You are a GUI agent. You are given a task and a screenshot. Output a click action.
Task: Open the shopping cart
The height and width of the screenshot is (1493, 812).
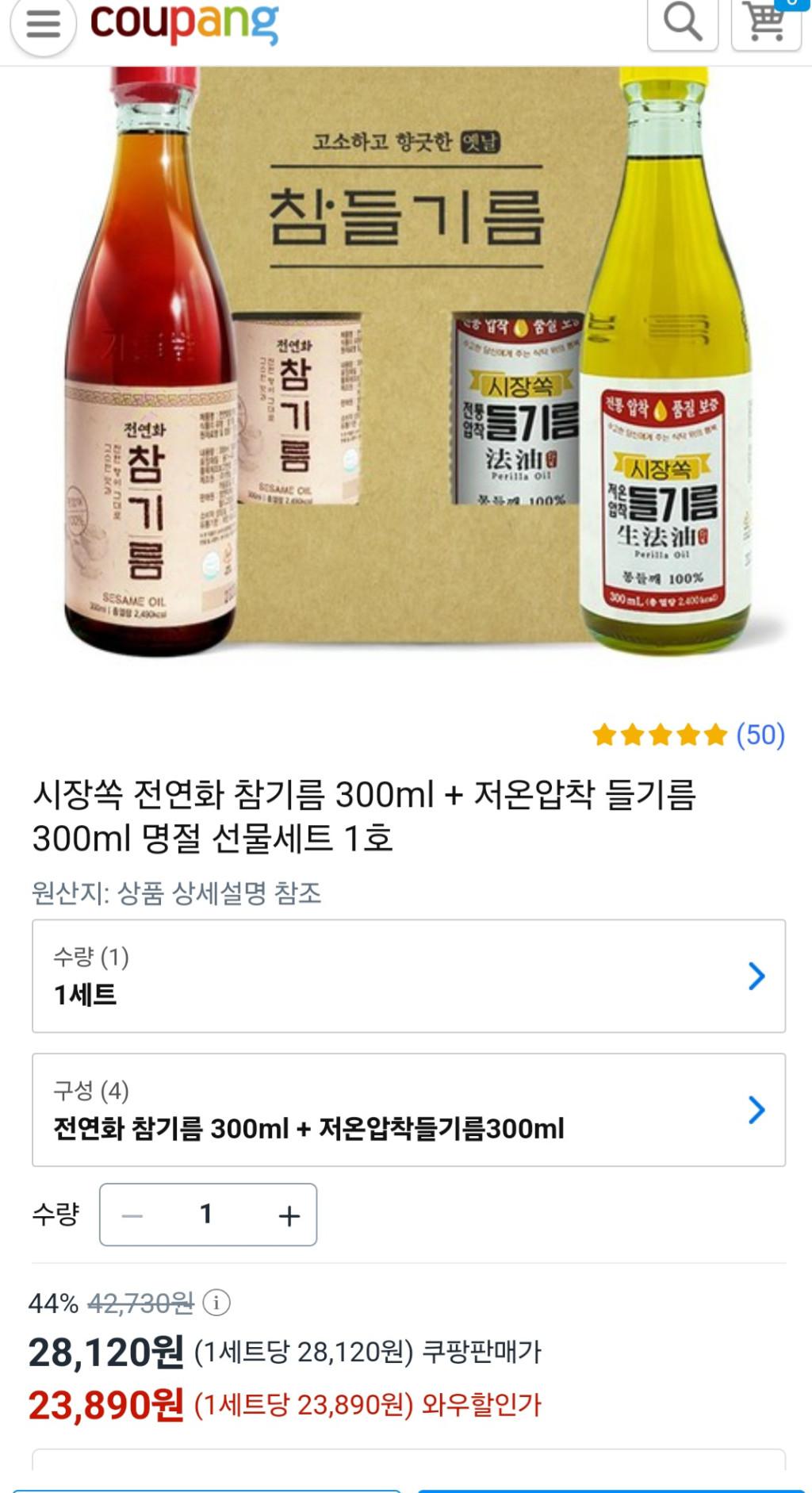pyautogui.click(x=766, y=22)
